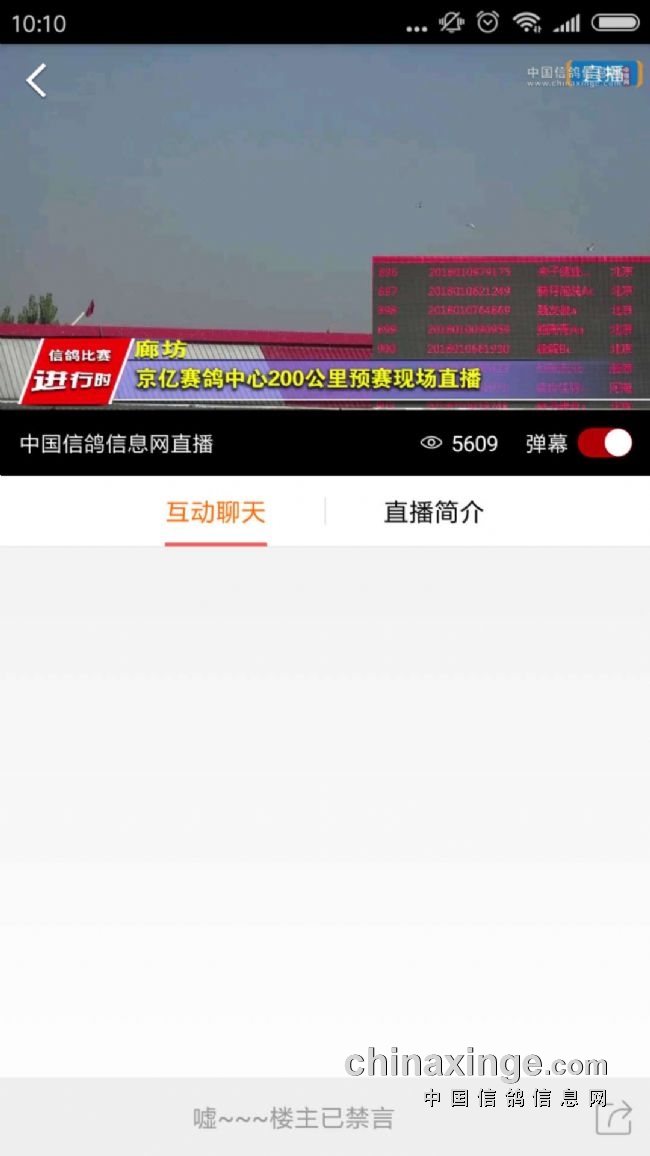
Task: Go back using the top-left arrow
Action: 37,80
